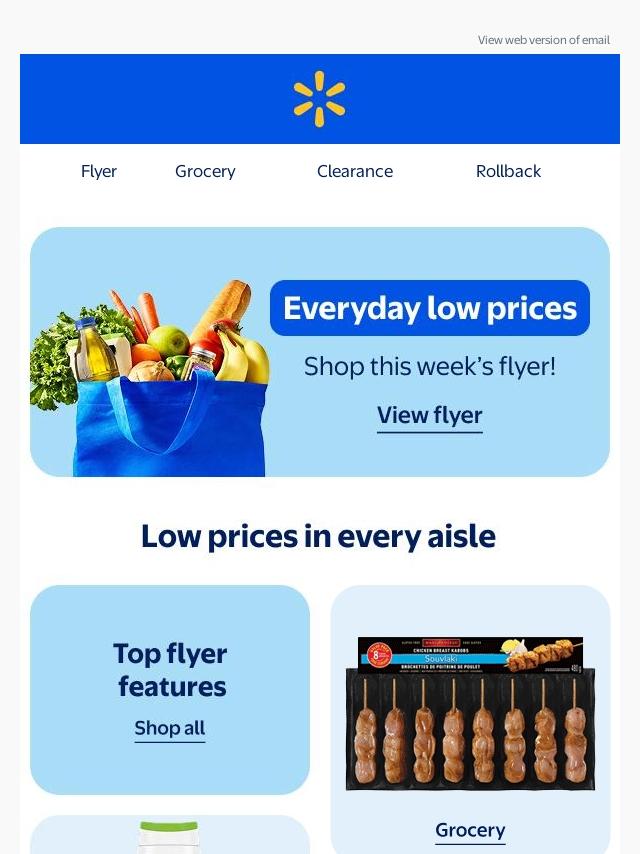
Task: Tap the View flyer link
Action: coord(429,416)
